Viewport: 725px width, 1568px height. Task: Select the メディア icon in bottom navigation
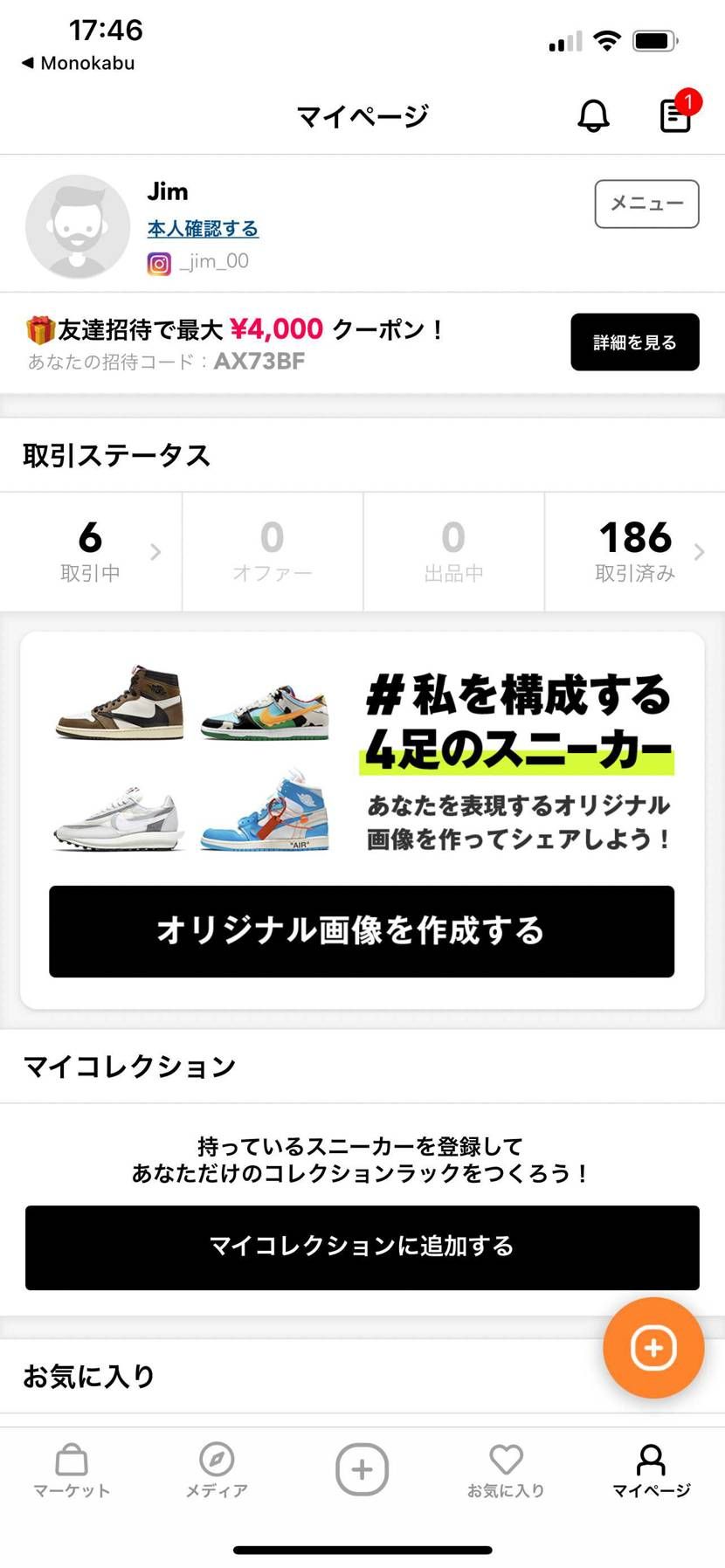(x=217, y=1468)
